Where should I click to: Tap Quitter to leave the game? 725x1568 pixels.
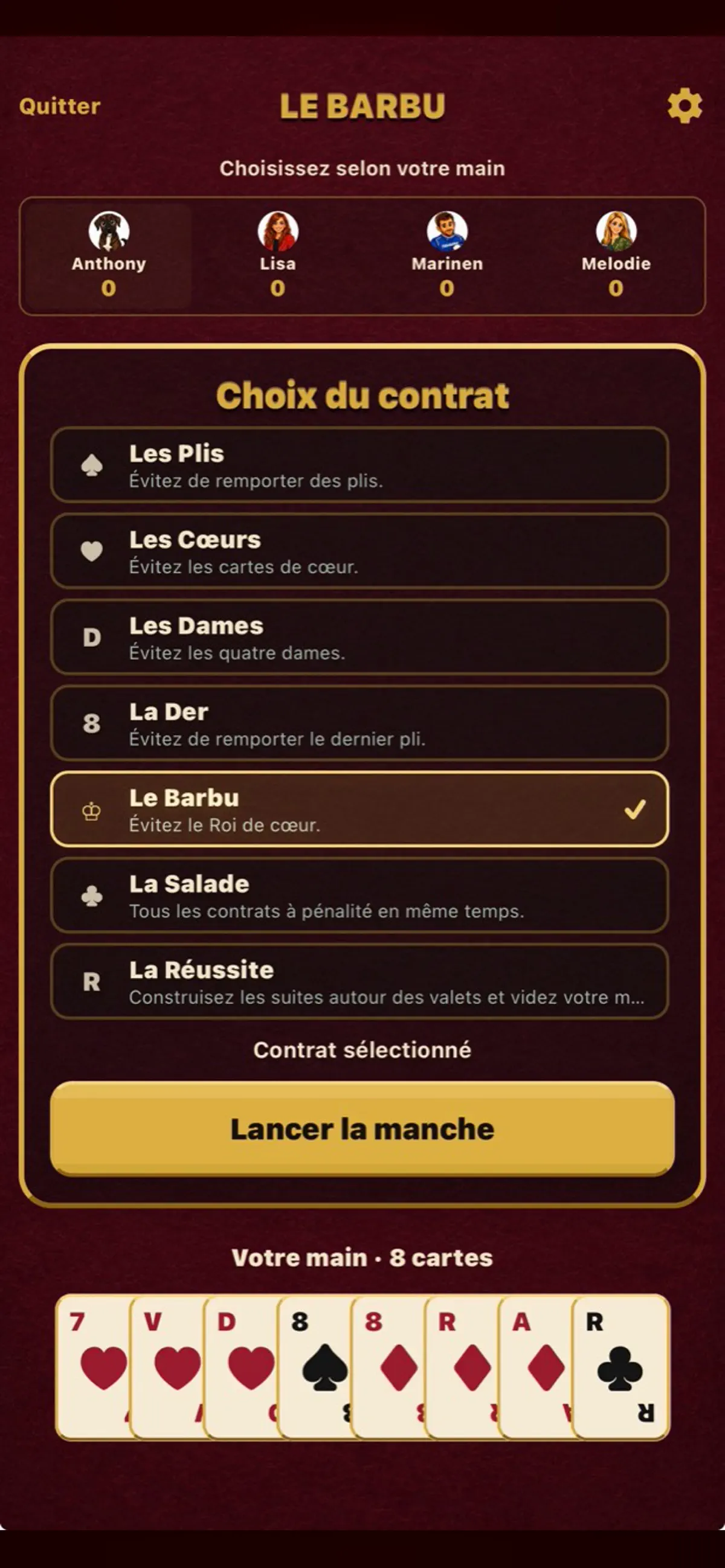pyautogui.click(x=60, y=106)
